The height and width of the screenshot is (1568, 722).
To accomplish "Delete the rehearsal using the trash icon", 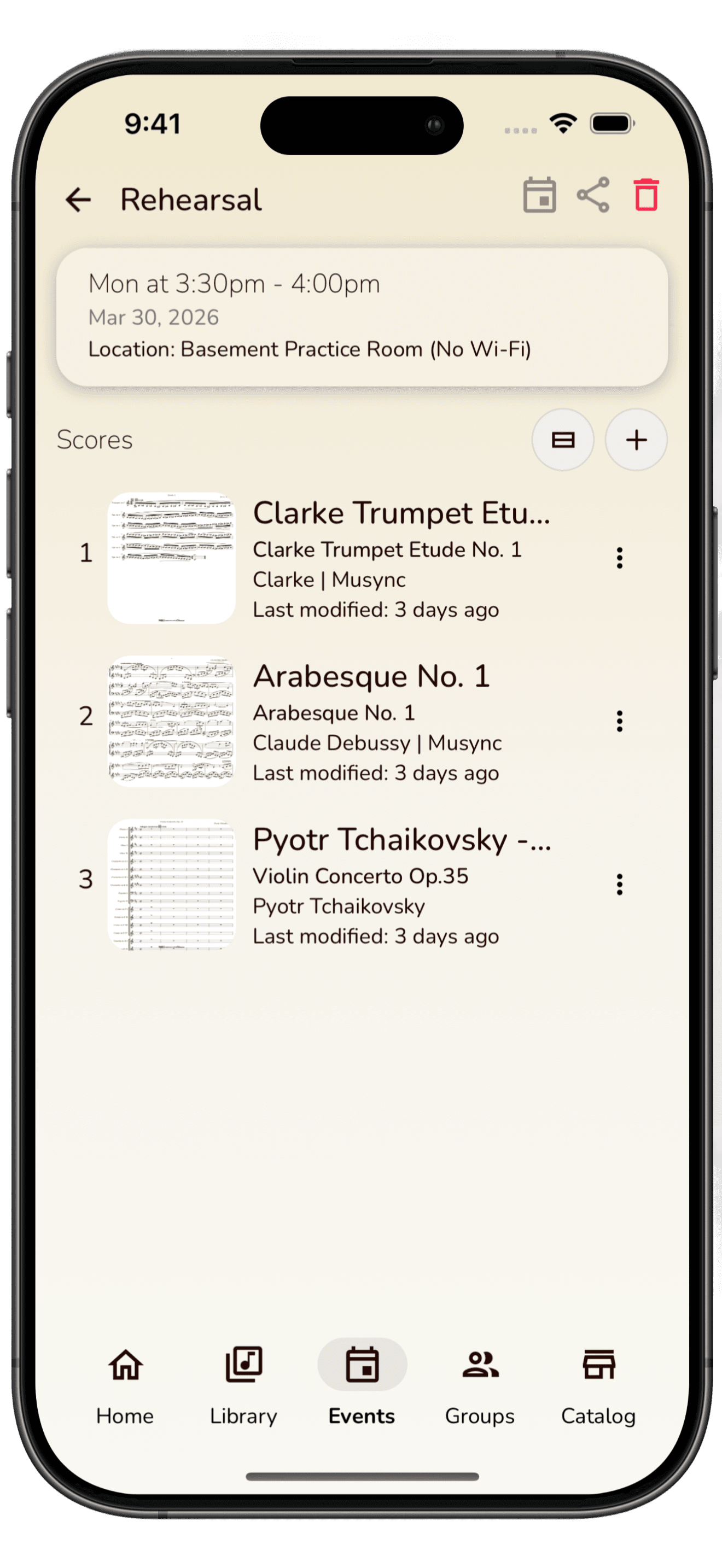I will coord(646,195).
